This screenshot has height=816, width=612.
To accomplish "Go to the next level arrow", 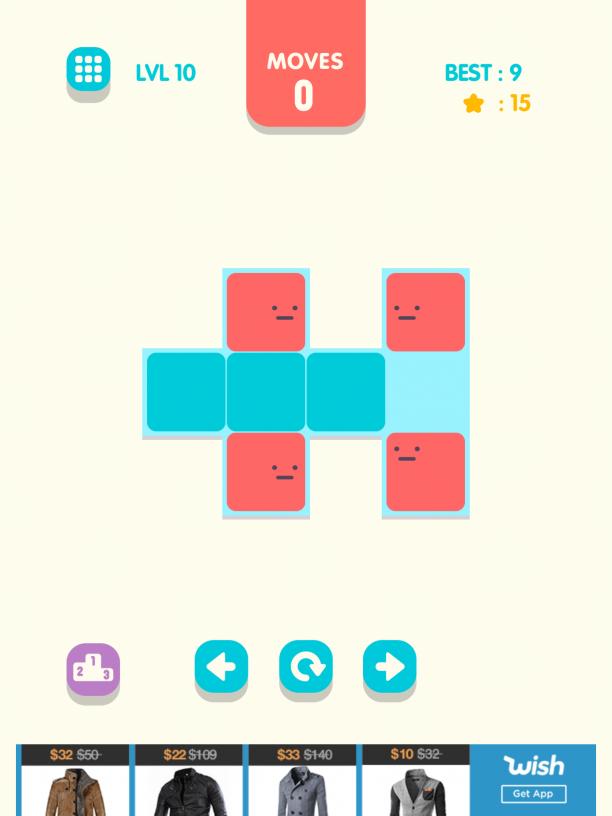I will click(389, 666).
